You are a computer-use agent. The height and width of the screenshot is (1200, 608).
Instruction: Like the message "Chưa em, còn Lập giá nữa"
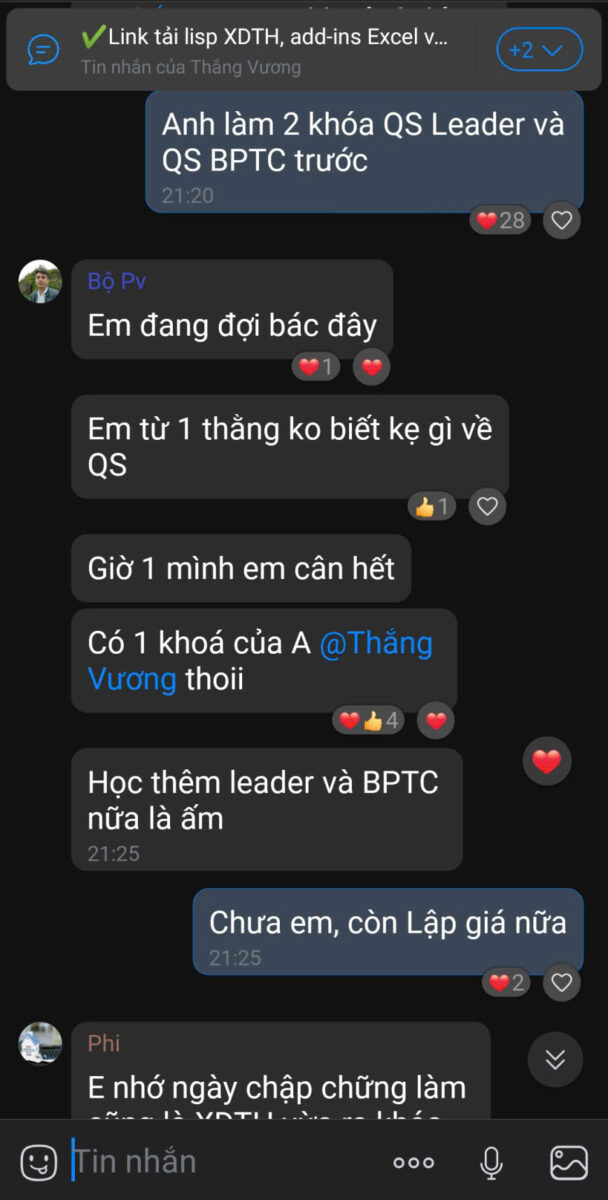[562, 982]
